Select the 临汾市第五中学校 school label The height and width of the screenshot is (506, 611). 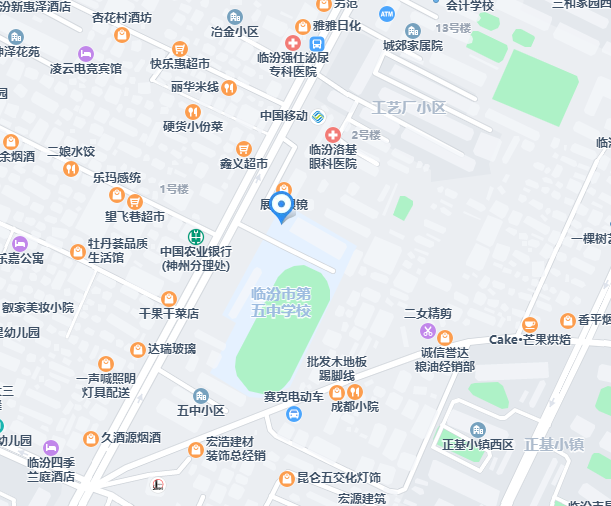(x=281, y=302)
